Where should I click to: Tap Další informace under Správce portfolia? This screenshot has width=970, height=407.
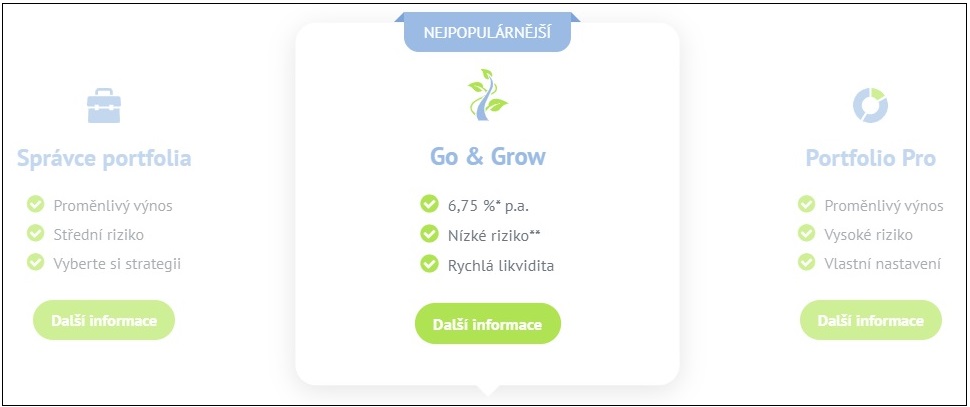(104, 320)
